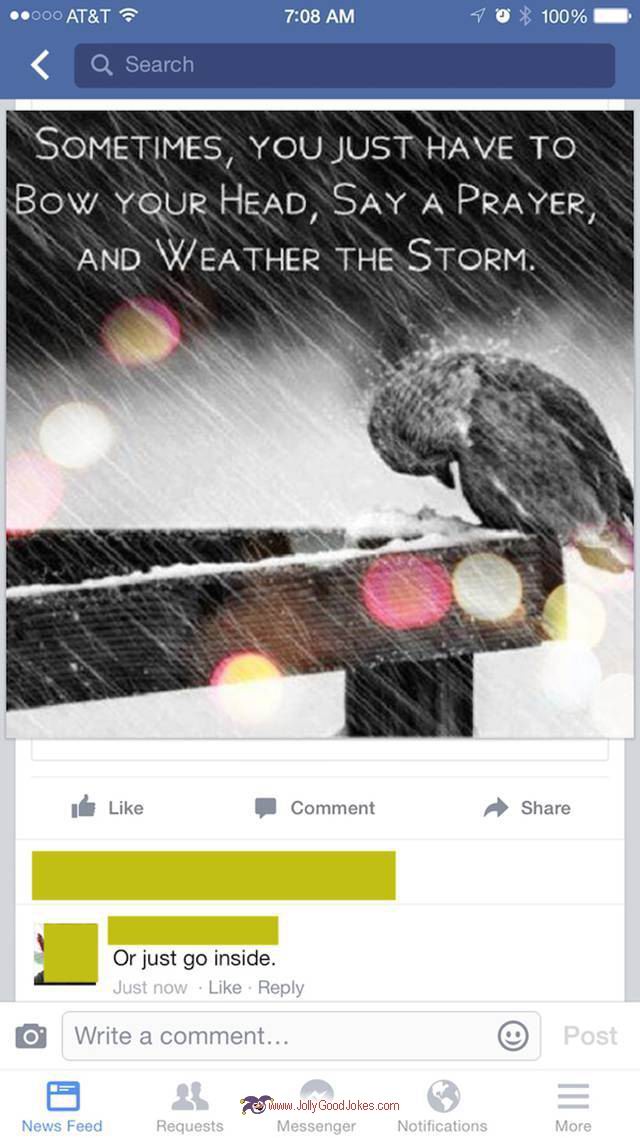Screen dimensions: 640x1138
Task: Tap Post to submit the comment
Action: click(590, 1036)
